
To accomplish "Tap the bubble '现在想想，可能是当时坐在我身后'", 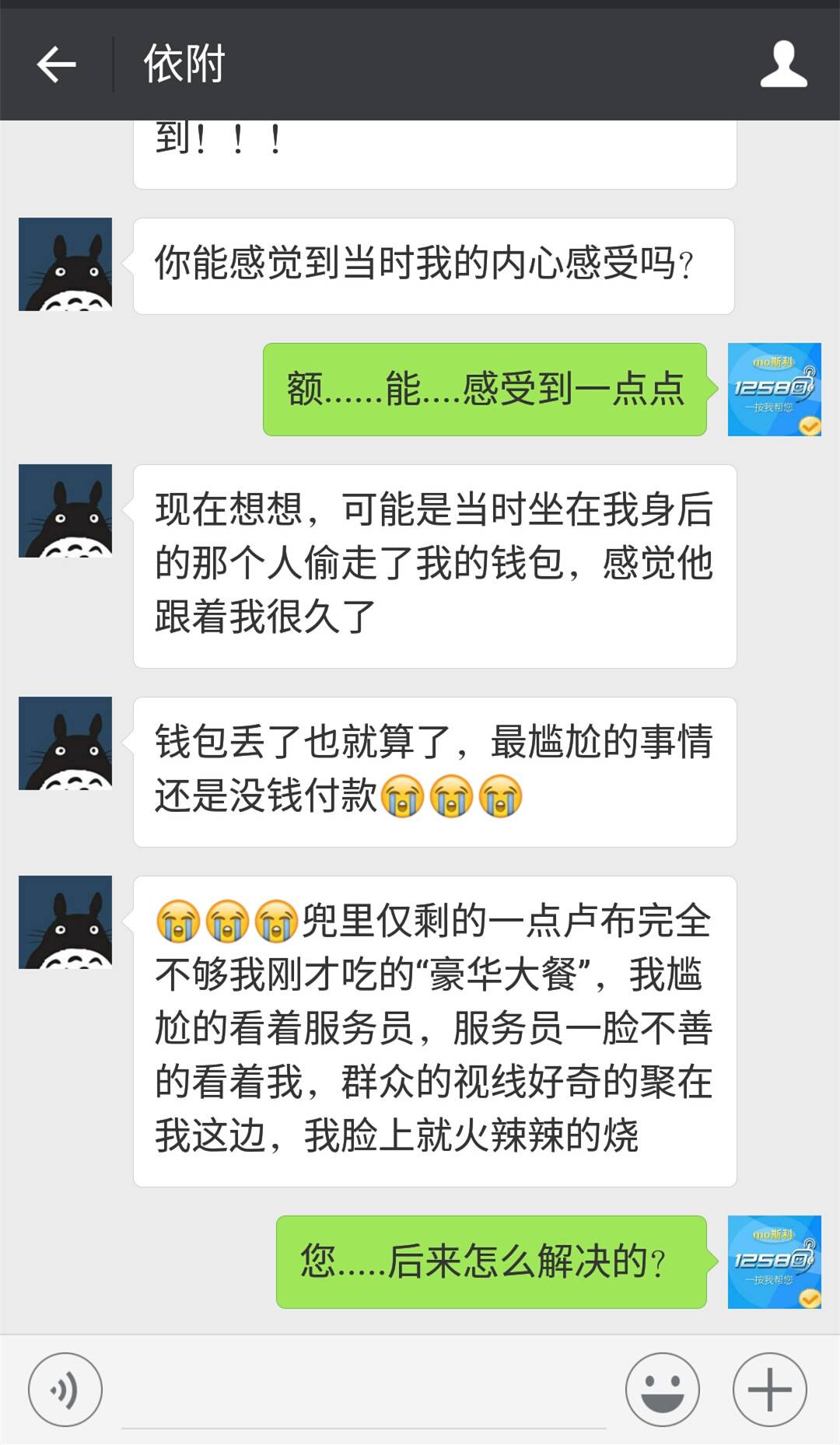I will 436,564.
